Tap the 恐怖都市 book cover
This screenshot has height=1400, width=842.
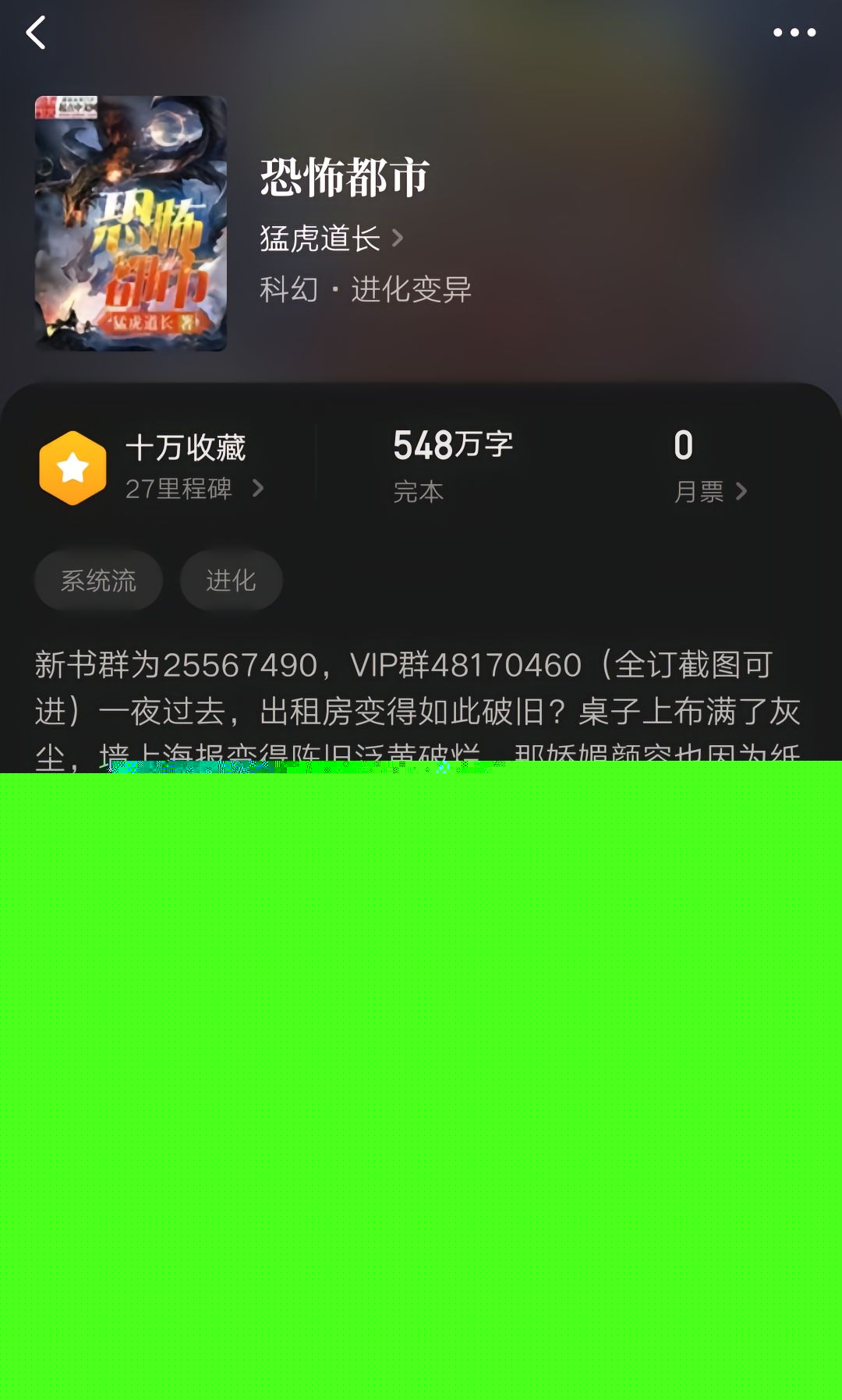coord(131,223)
